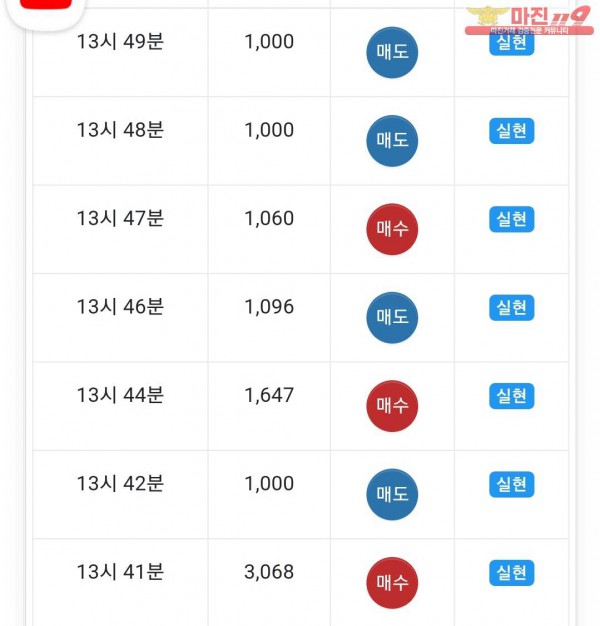Select the 매도 circle at 13시 42분
Image resolution: width=600 pixels, height=626 pixels.
pos(392,494)
